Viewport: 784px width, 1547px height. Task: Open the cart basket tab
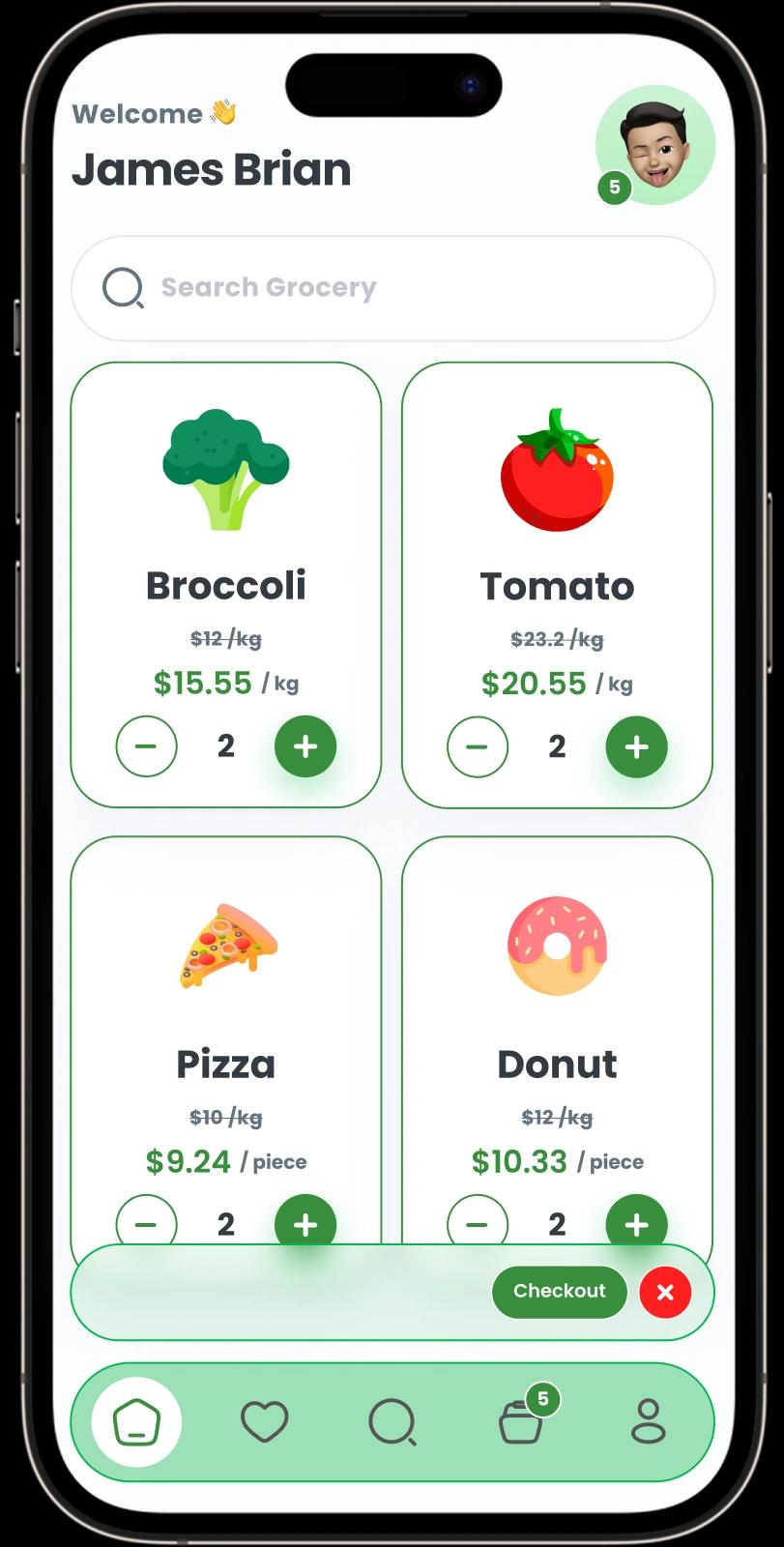point(521,1422)
